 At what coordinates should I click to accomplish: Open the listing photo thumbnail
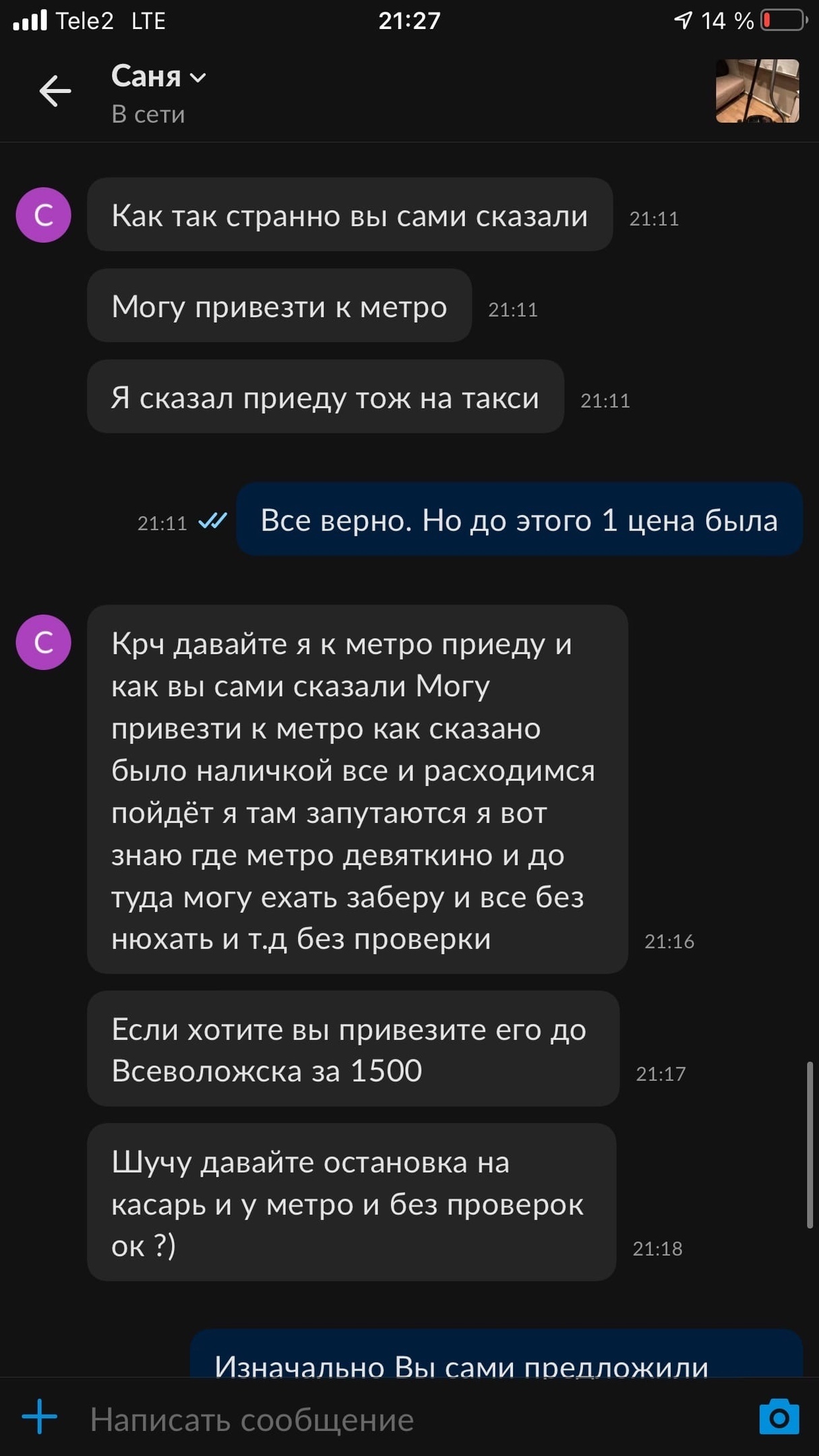tap(757, 91)
